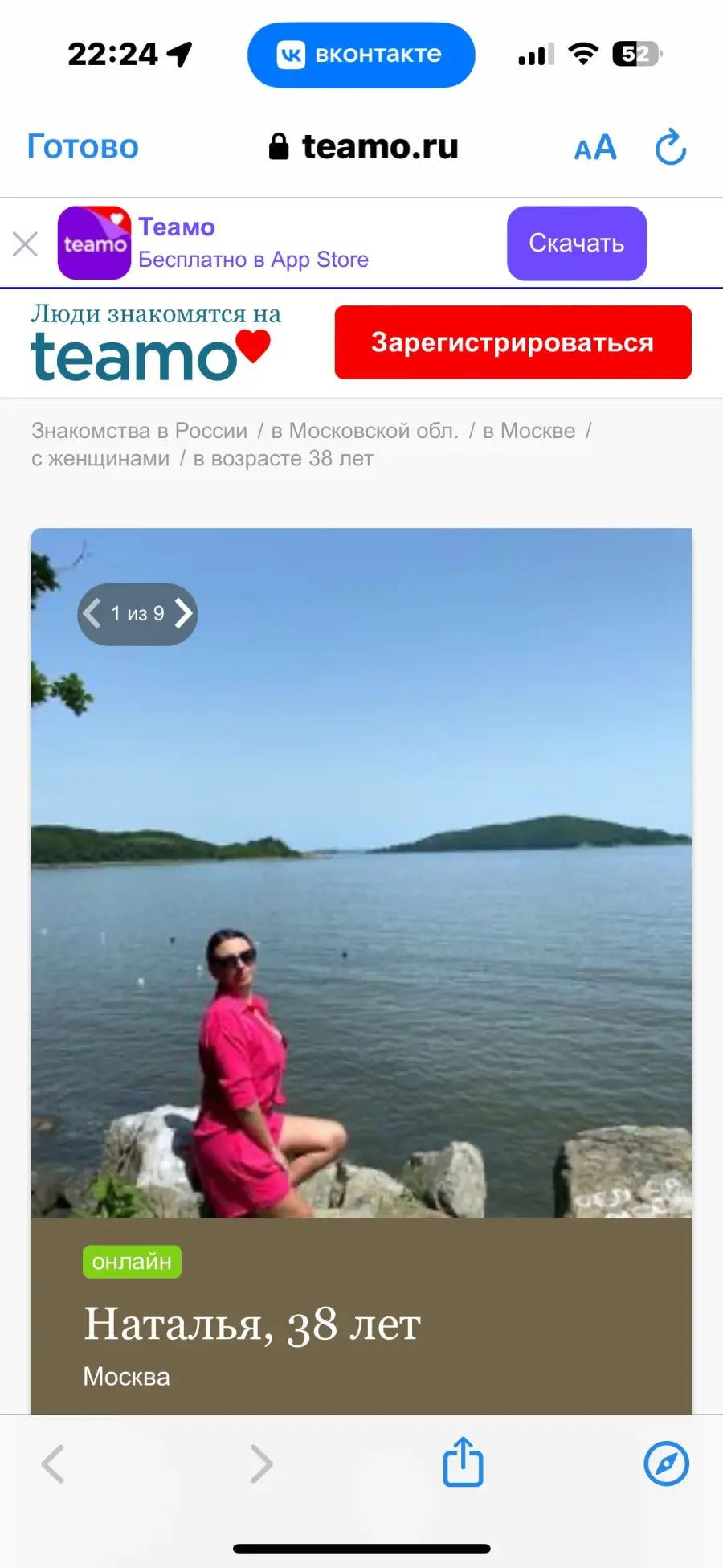Open the AA text size options
This screenshot has width=723, height=1568.
pos(595,148)
